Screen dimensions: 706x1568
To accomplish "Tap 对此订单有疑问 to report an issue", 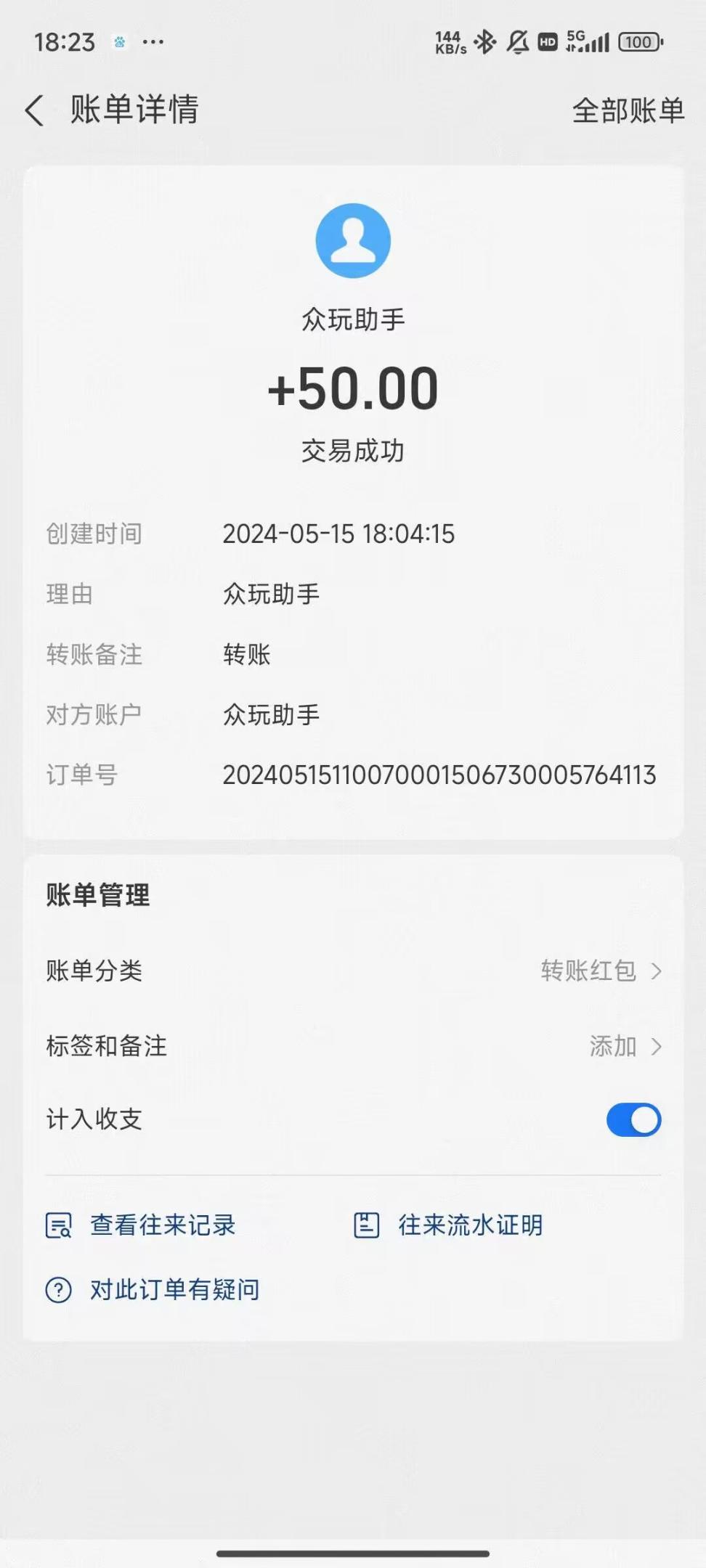I will click(174, 1289).
